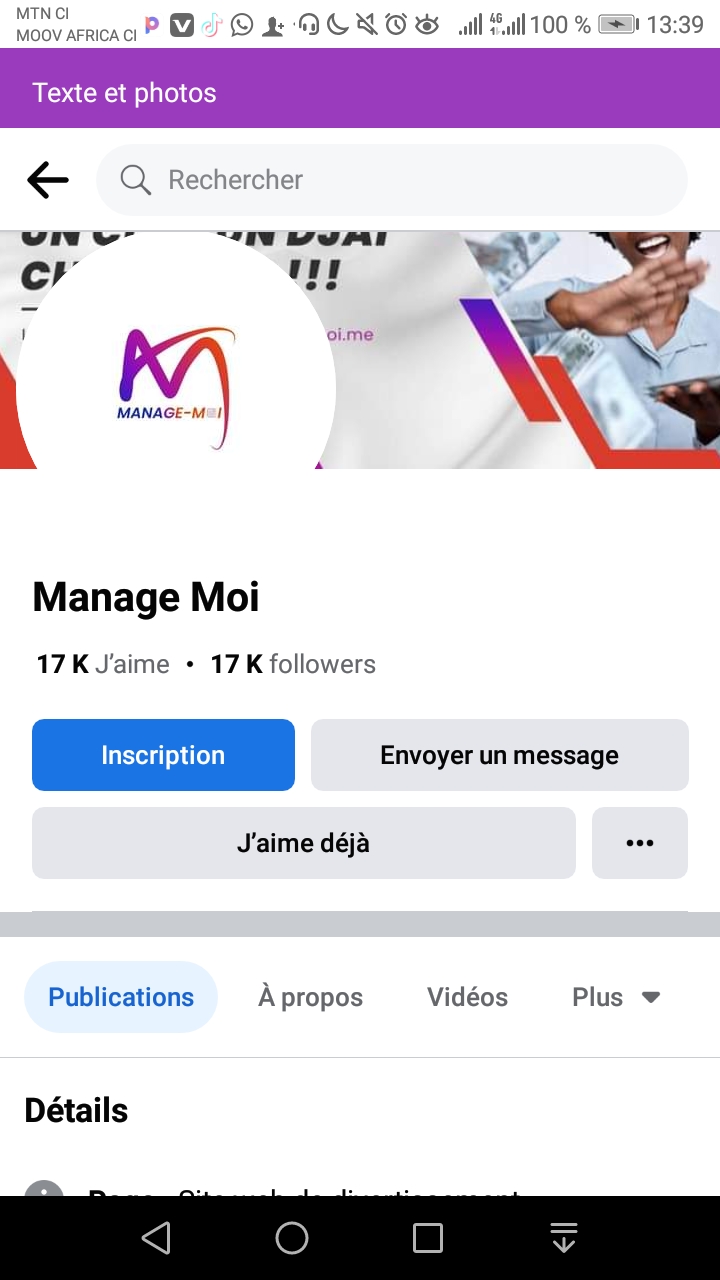The width and height of the screenshot is (720, 1280).
Task: Open the three-dot more options button
Action: point(639,843)
